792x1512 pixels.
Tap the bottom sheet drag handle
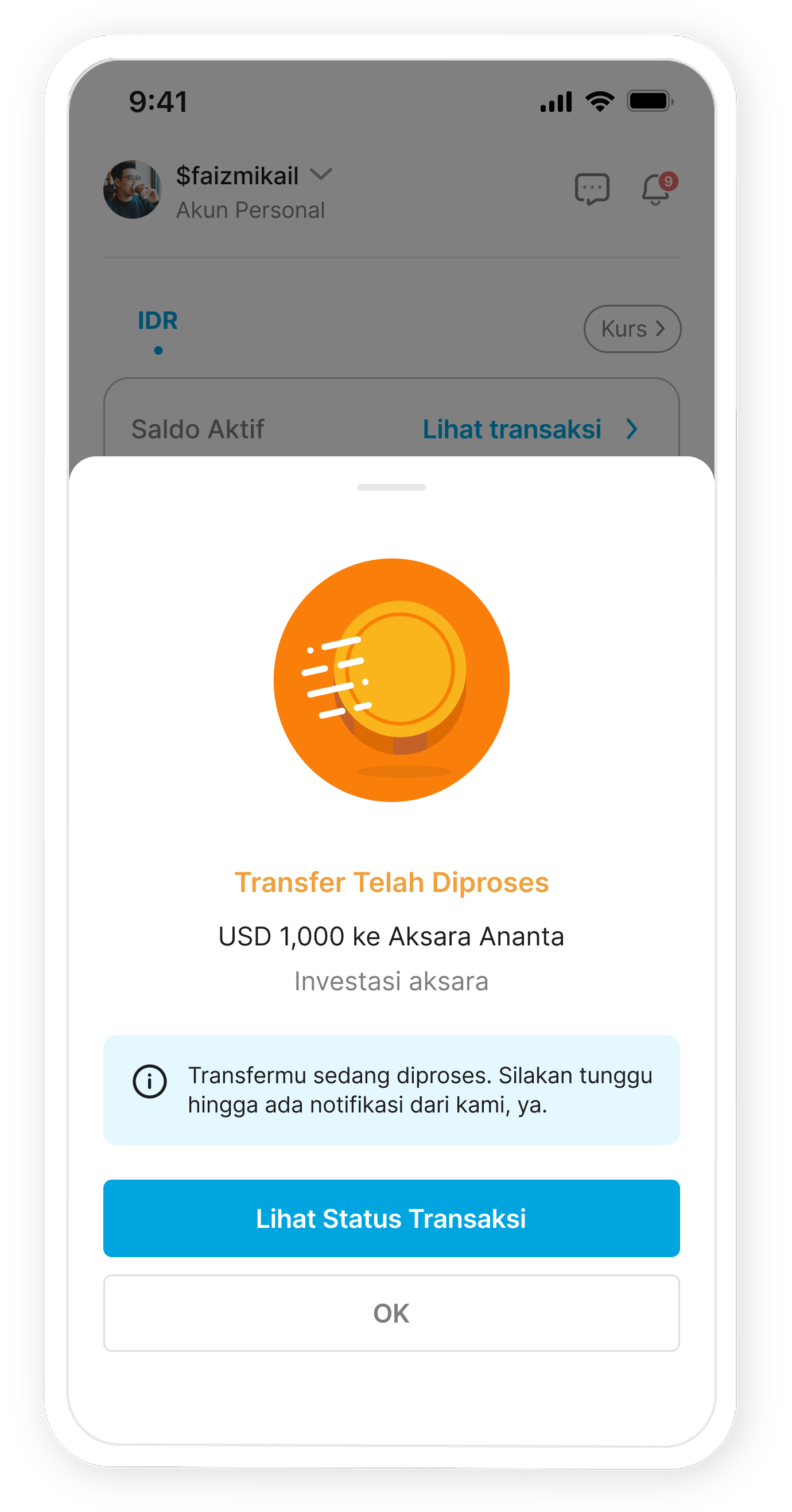(391, 487)
